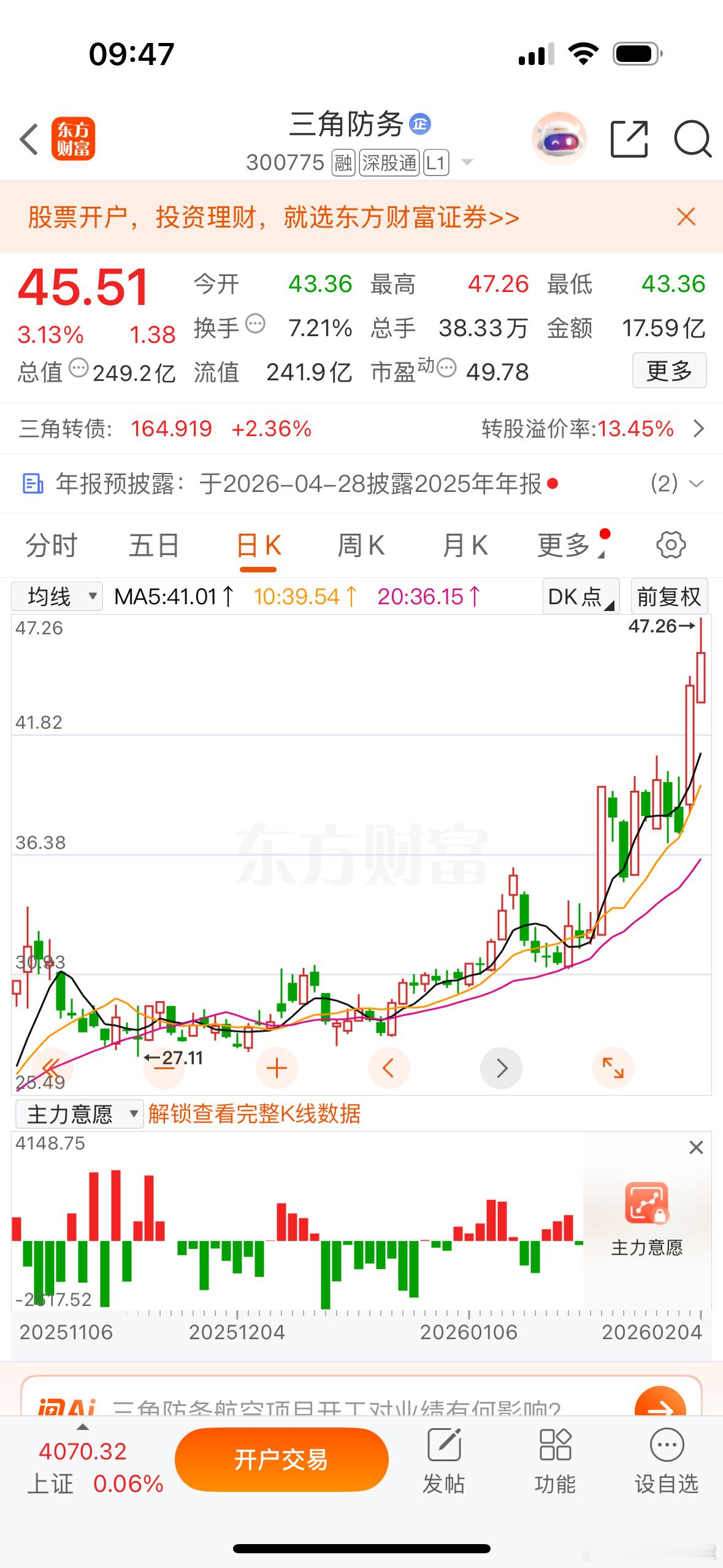
Task: Tap the share icon in the header
Action: tap(628, 140)
